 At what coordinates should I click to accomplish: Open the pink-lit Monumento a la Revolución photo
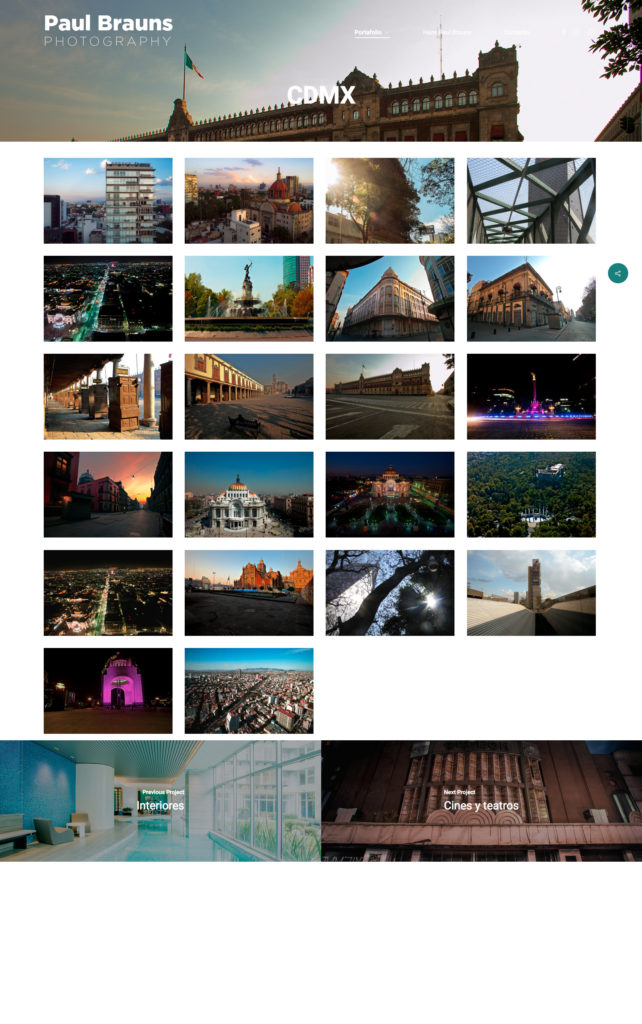(x=108, y=690)
